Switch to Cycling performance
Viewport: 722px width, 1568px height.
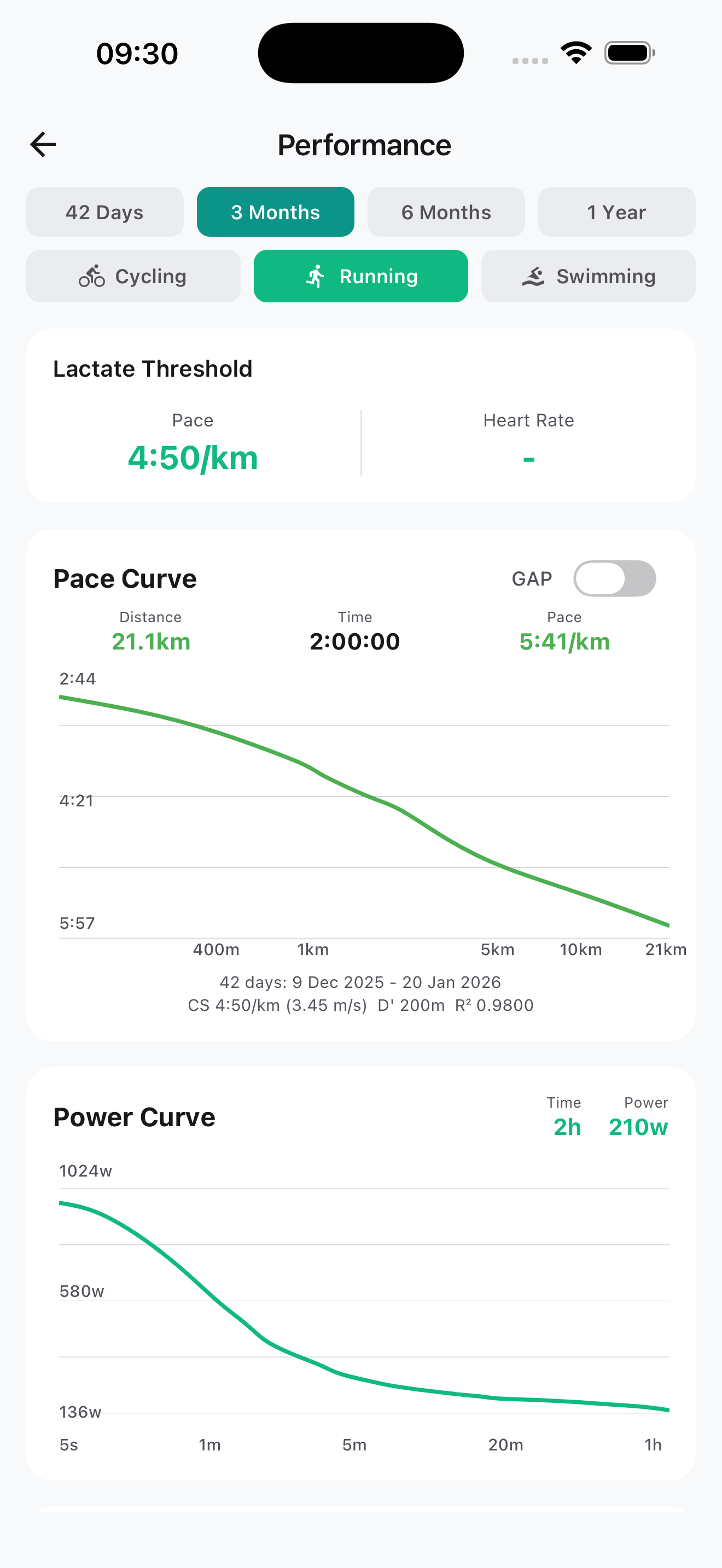133,276
